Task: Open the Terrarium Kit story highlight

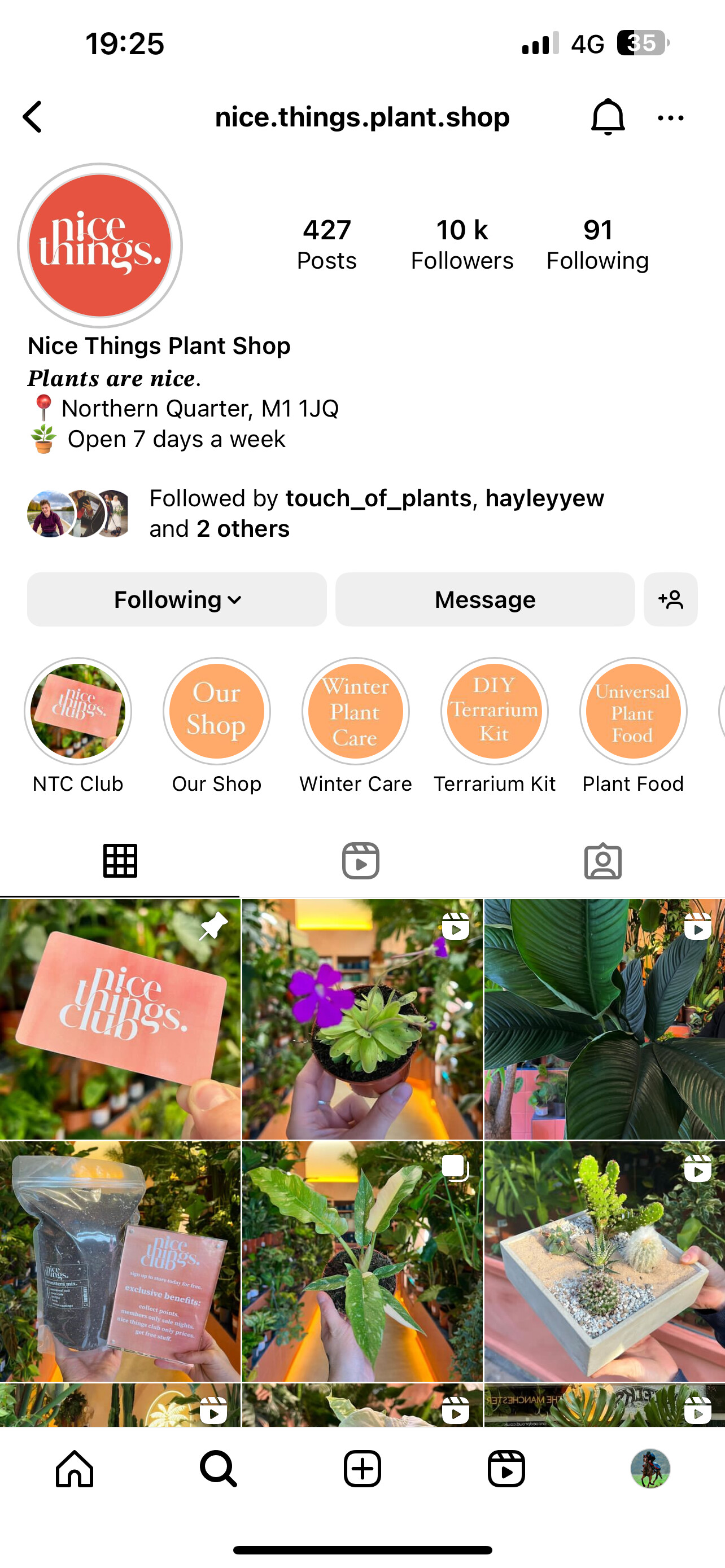Action: pyautogui.click(x=494, y=711)
